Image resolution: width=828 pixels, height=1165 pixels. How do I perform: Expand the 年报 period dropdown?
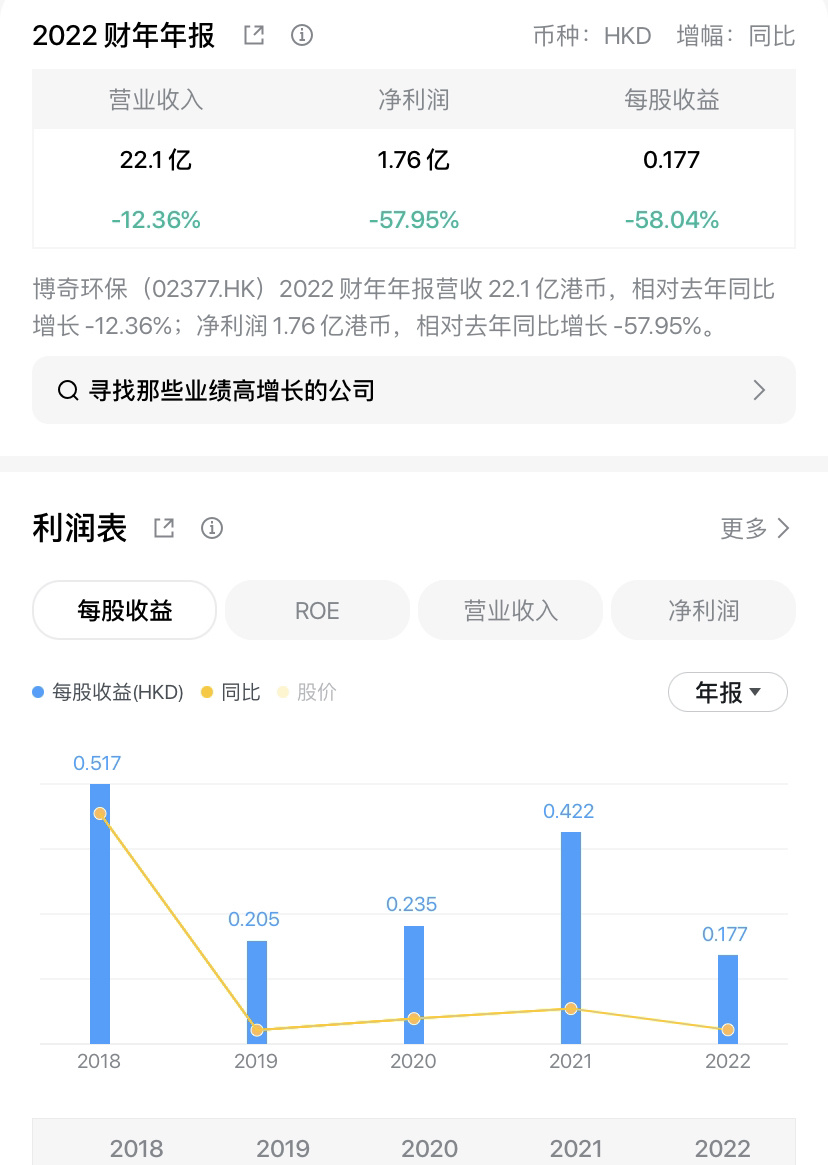pyautogui.click(x=727, y=692)
